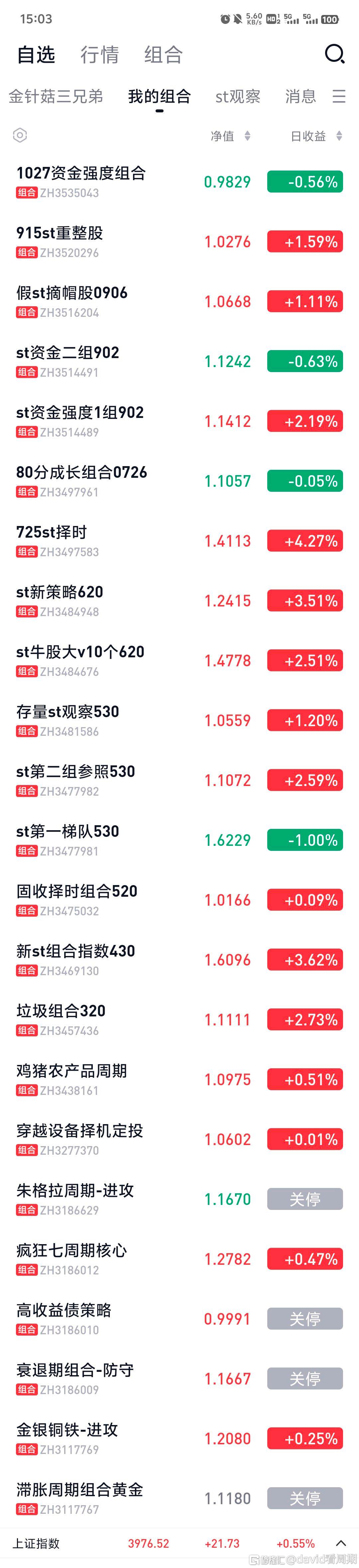Open the search magnifier icon
359x1568 pixels.
[334, 54]
